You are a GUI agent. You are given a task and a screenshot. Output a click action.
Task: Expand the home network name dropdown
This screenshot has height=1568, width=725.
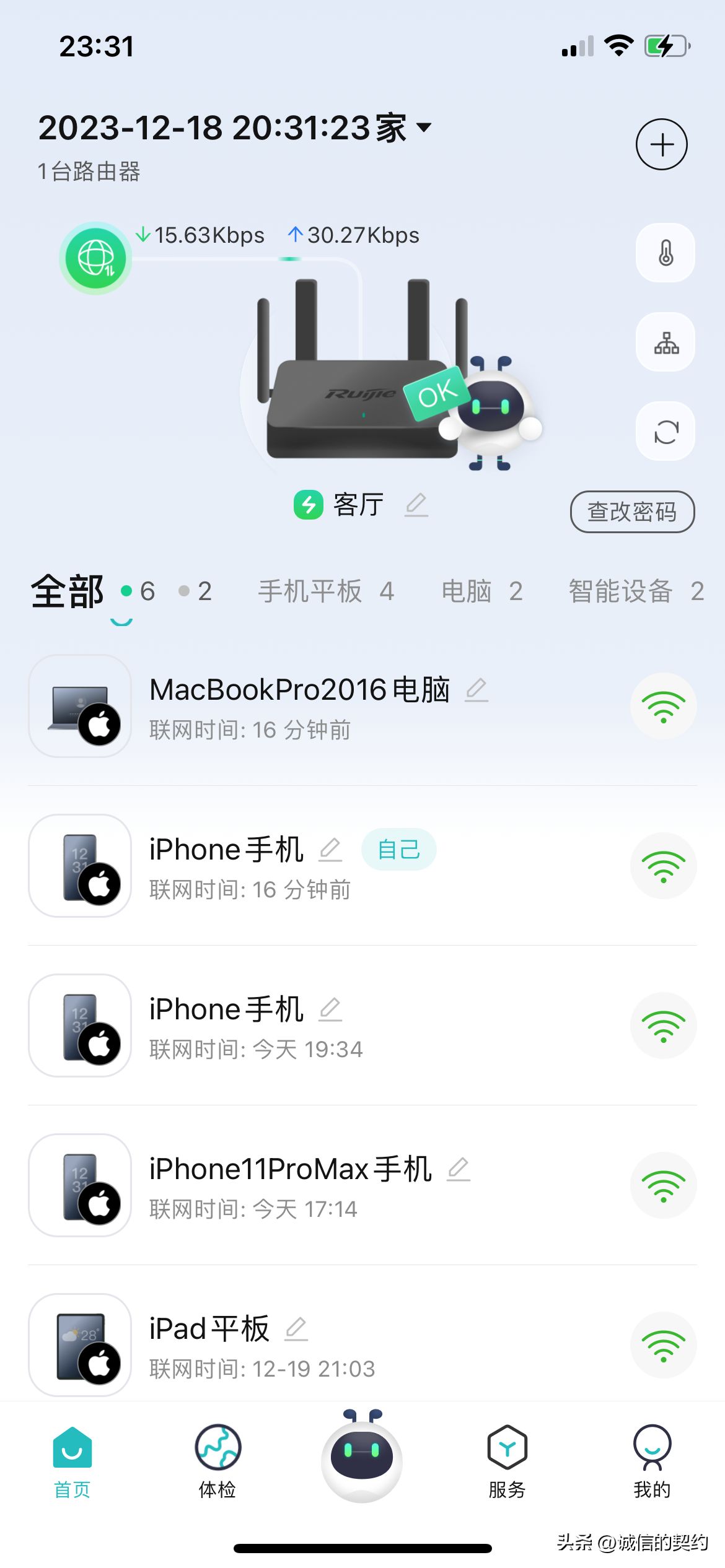coord(424,128)
